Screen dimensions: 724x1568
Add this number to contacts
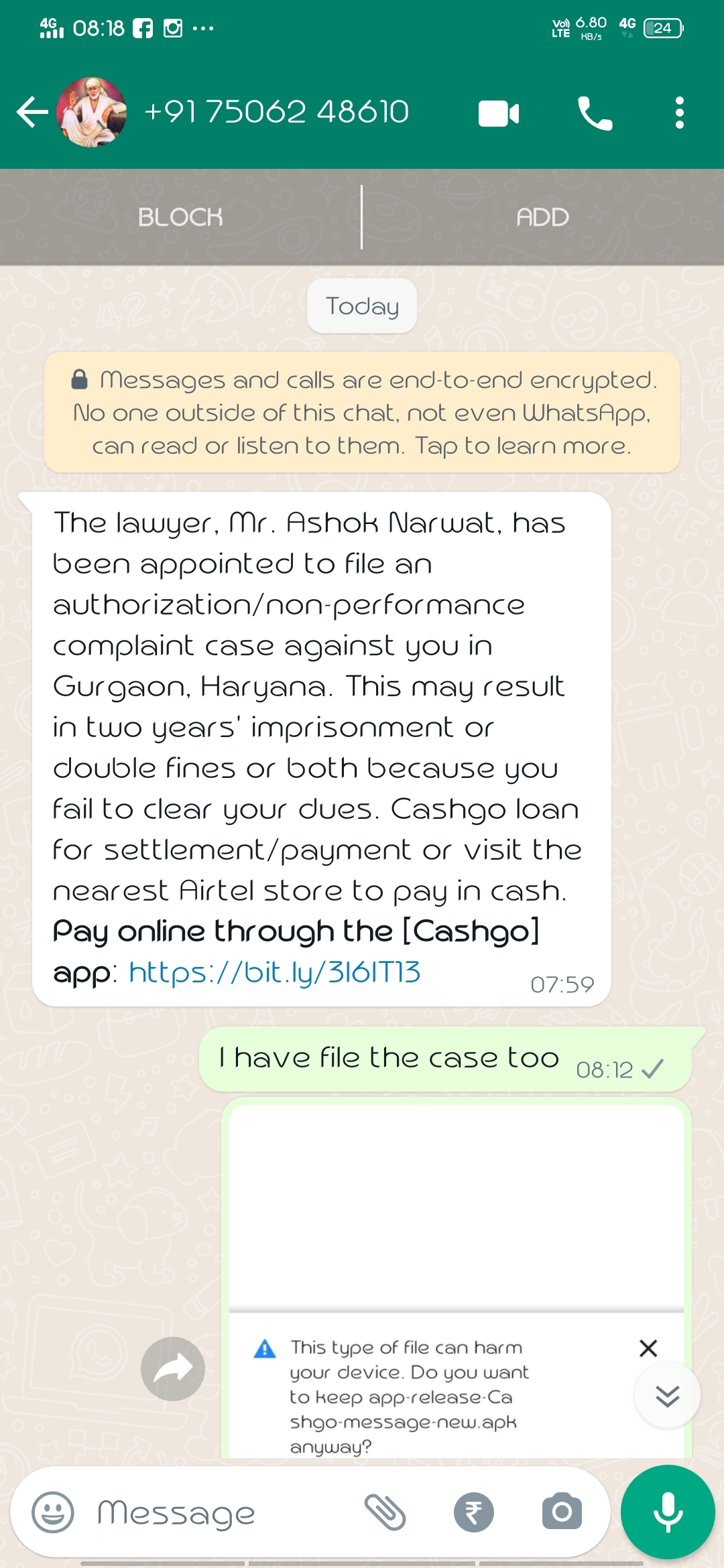coord(542,217)
